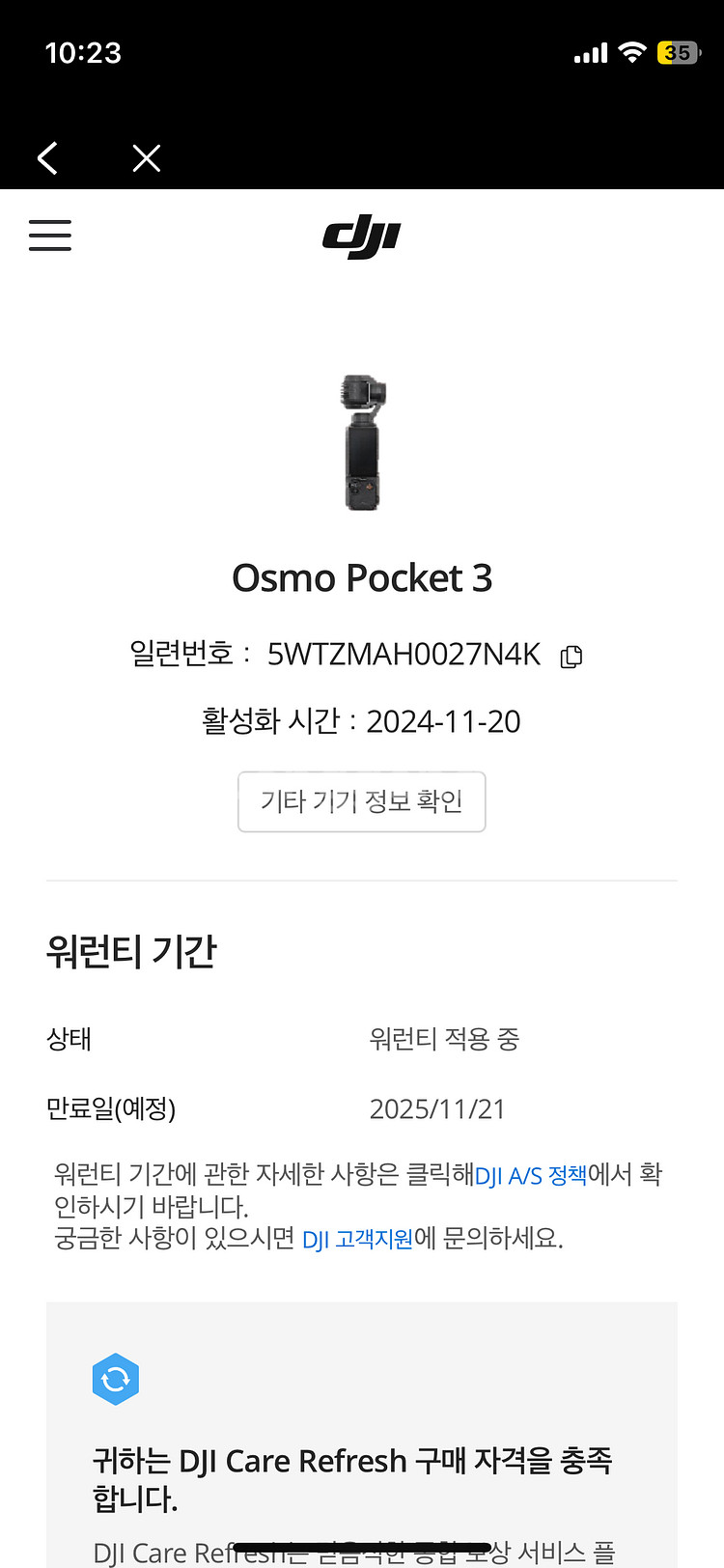The image size is (724, 1568).
Task: Tap the blue DJI Care Refresh hexagon icon
Action: [116, 1380]
